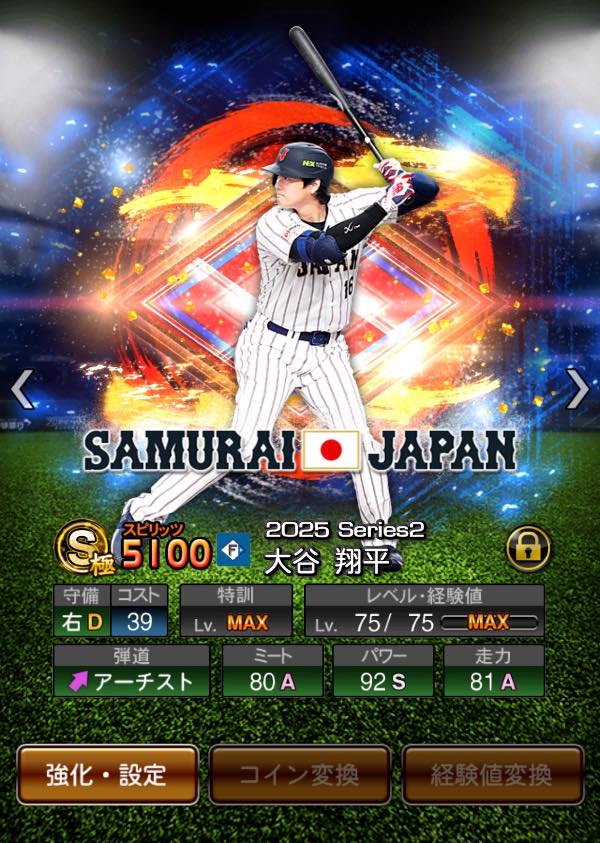The image size is (600, 843).
Task: Open 強化・設定 menu
Action: (107, 774)
